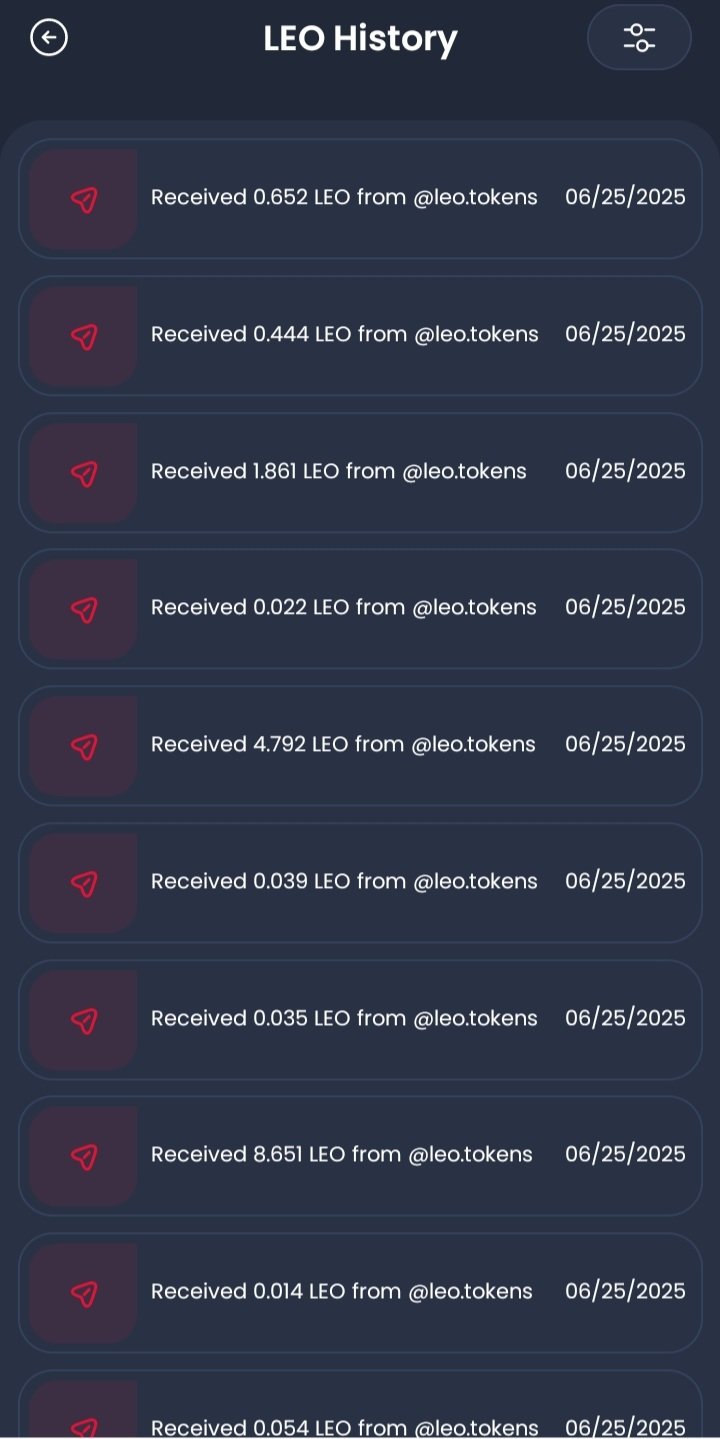
Task: Go back using the arrow icon
Action: pos(49,38)
